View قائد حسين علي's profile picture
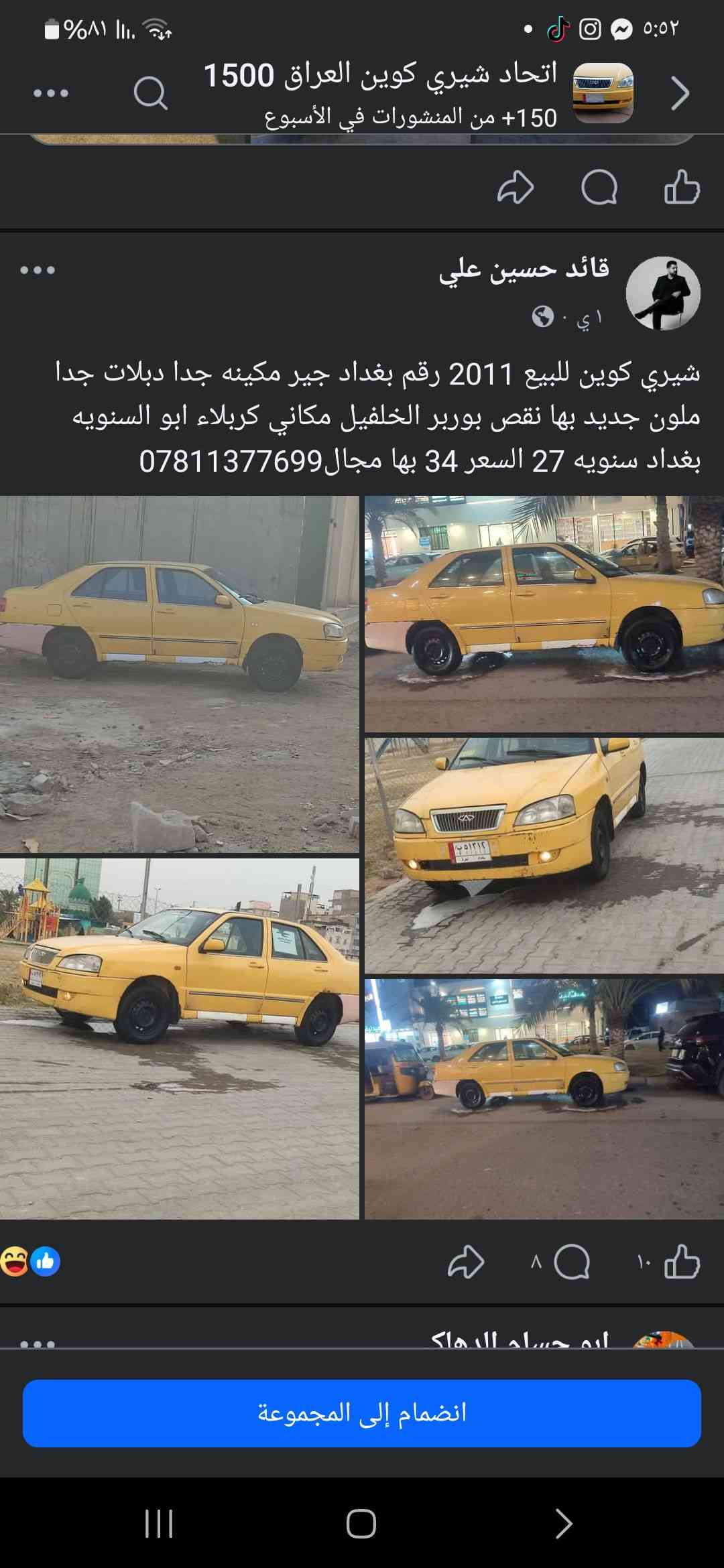This screenshot has height=1568, width=724. (x=663, y=293)
